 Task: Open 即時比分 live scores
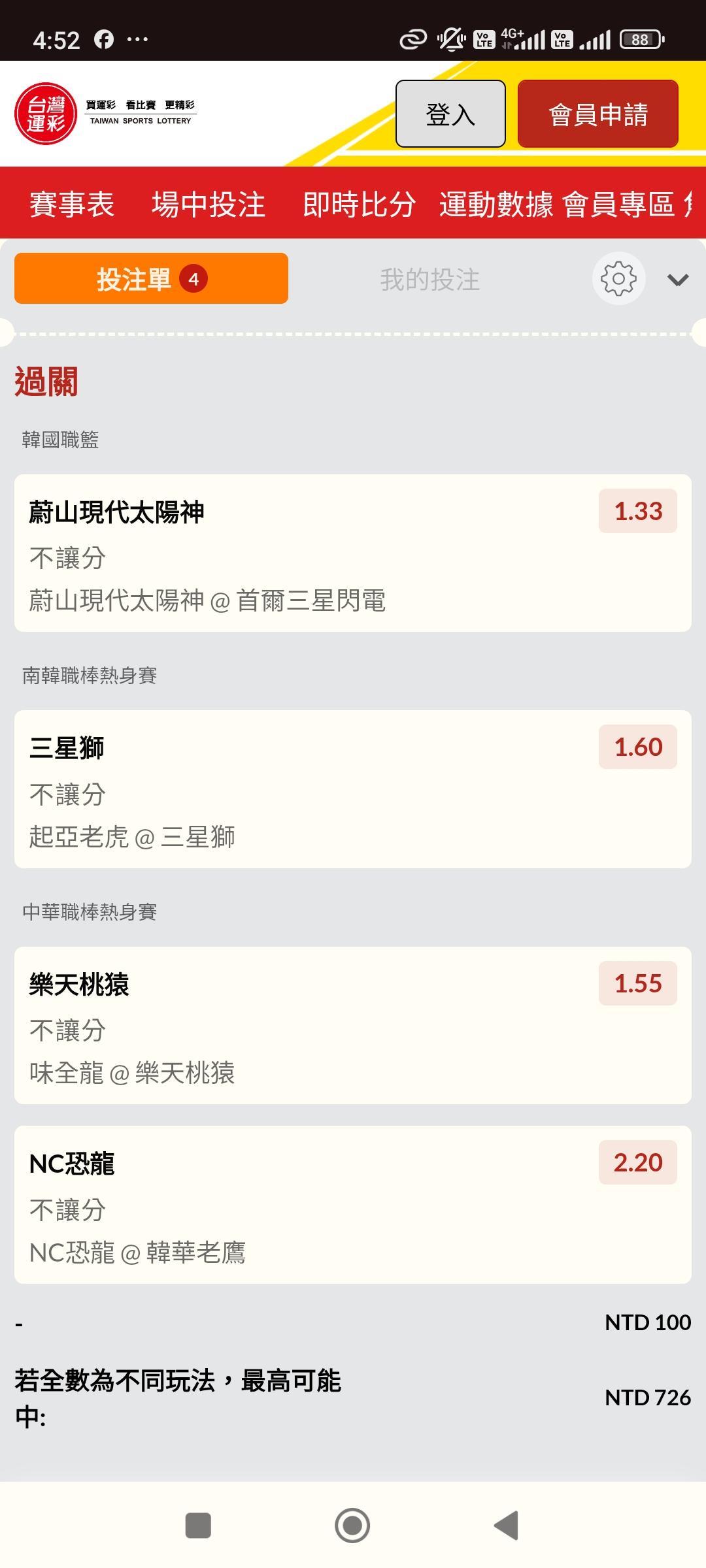[359, 204]
